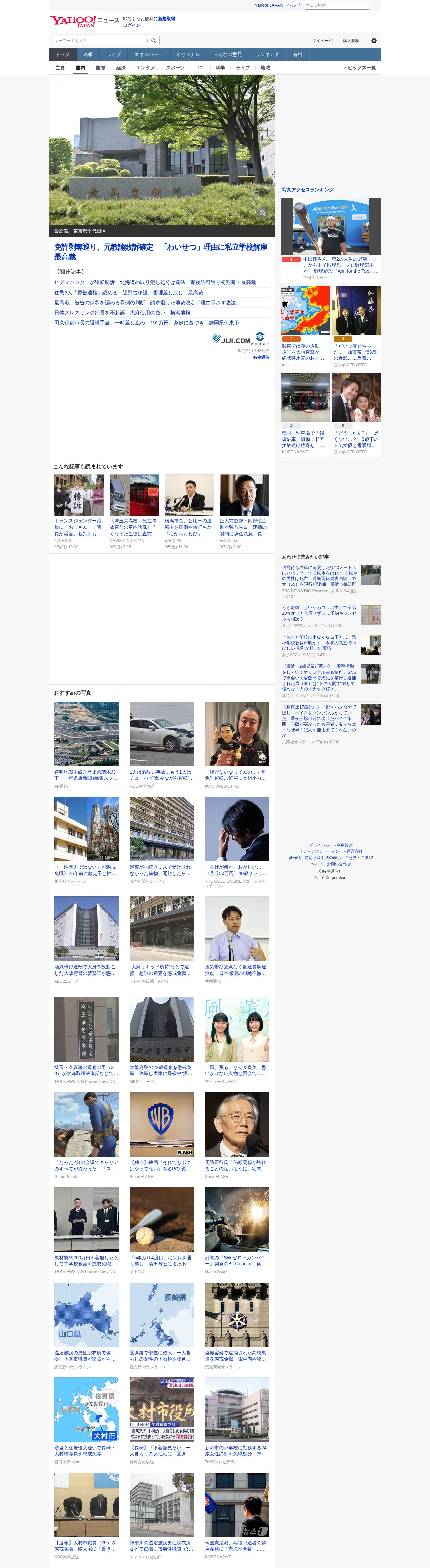Select the スポーツ category tab
This screenshot has width=430, height=1568.
(x=175, y=68)
